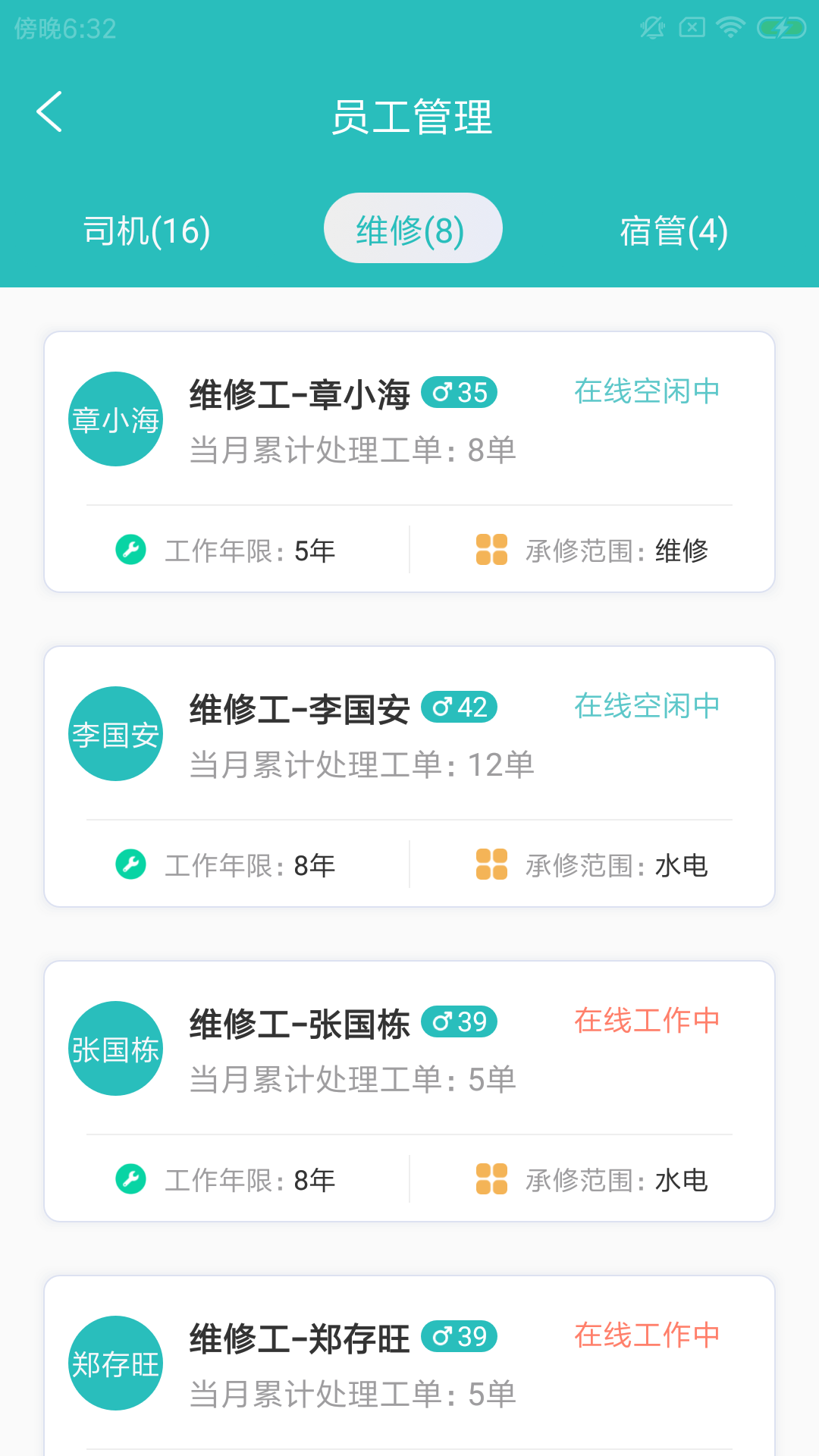Go back from 员工管理 screen
The image size is (819, 1456).
click(50, 112)
